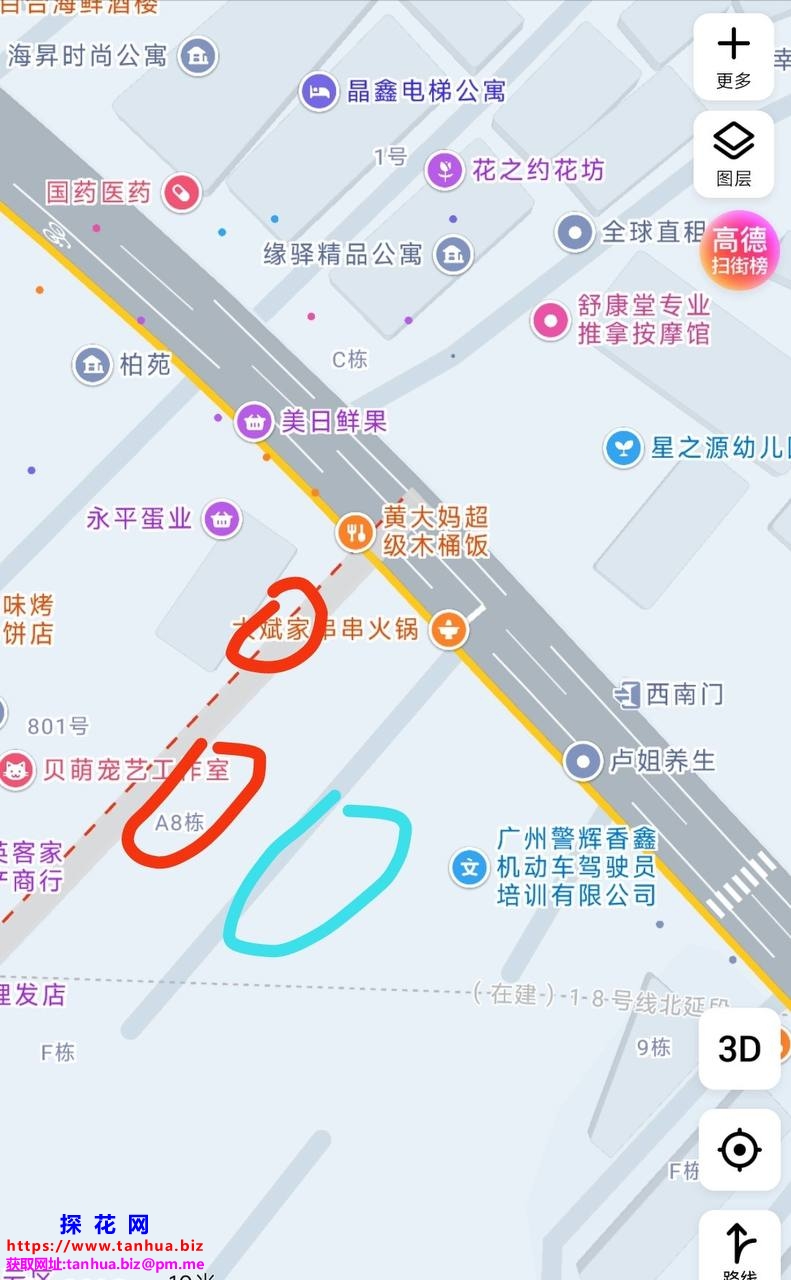Open the 更多 (more) menu
791x1280 pixels.
[x=733, y=56]
